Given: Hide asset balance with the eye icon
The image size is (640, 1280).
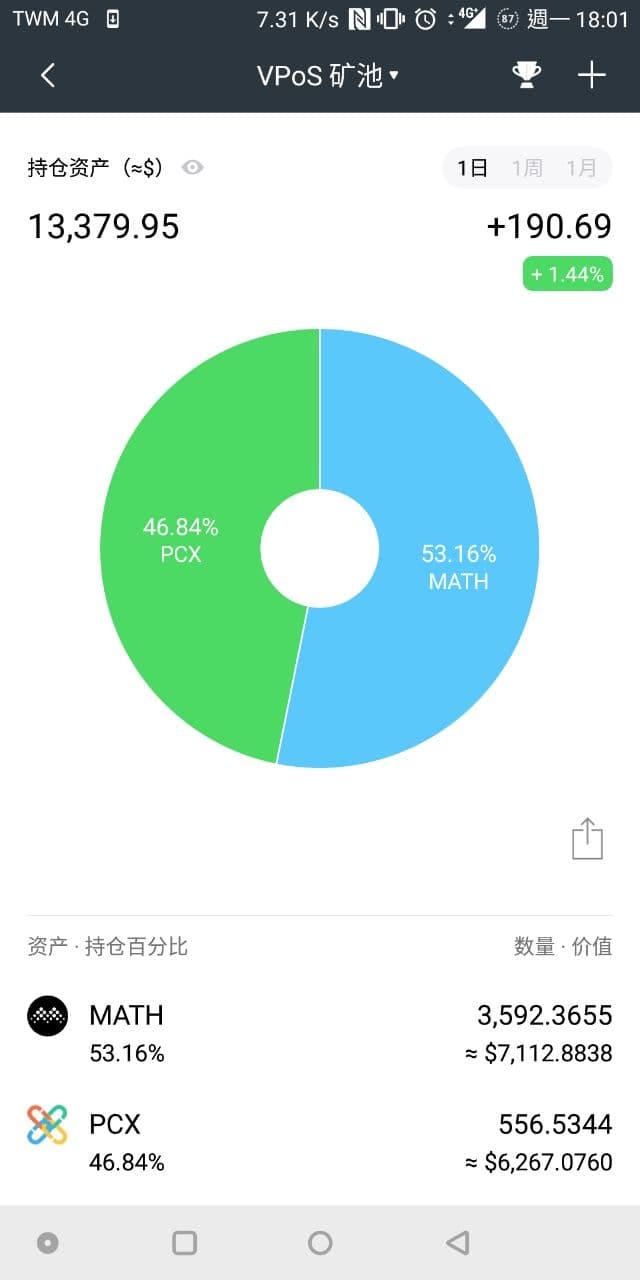Looking at the screenshot, I should point(193,168).
